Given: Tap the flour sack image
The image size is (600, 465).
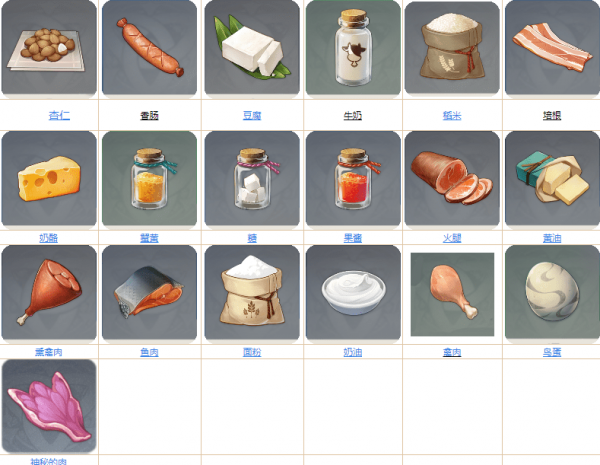Looking at the screenshot, I should click(252, 292).
